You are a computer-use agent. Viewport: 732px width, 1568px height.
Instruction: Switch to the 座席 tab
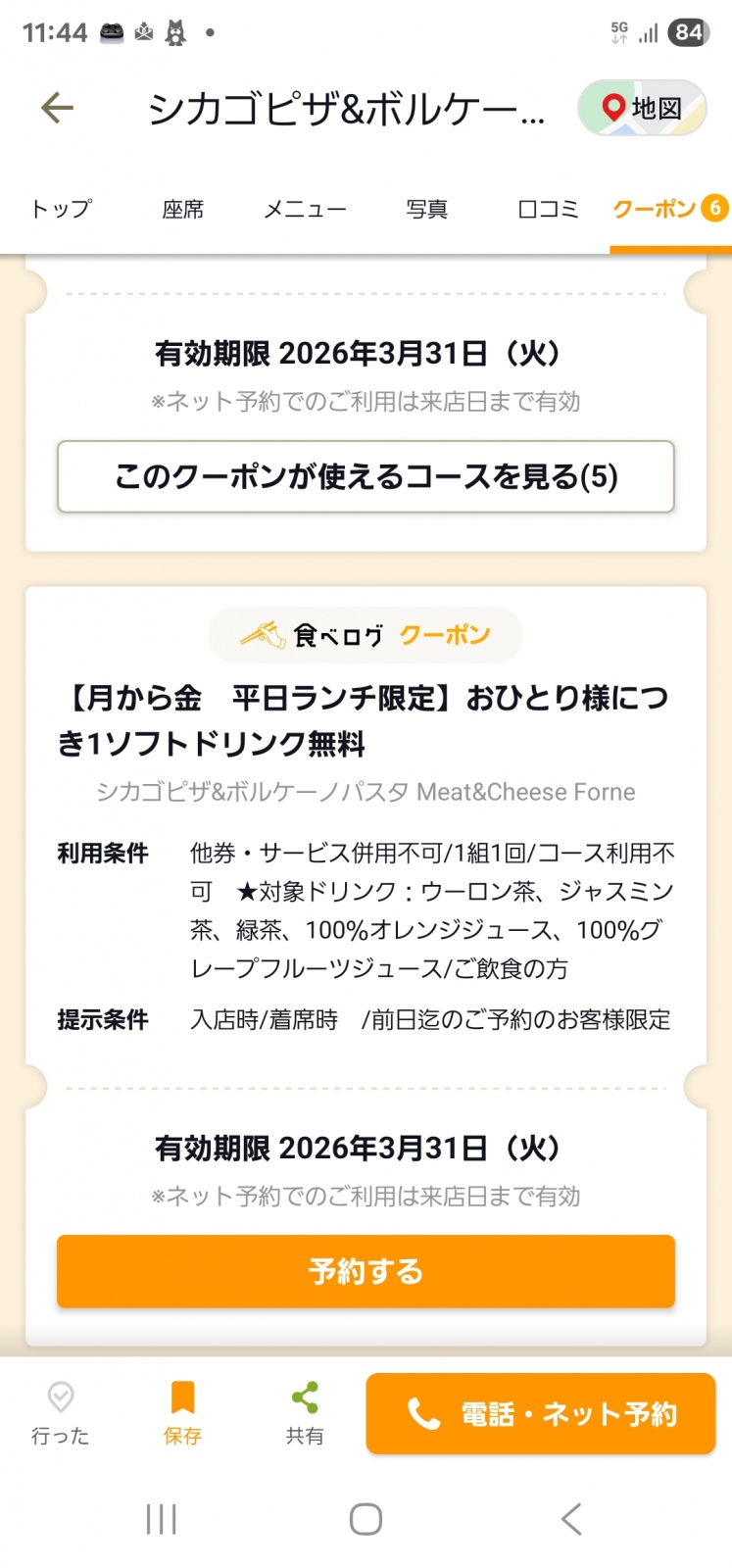183,209
